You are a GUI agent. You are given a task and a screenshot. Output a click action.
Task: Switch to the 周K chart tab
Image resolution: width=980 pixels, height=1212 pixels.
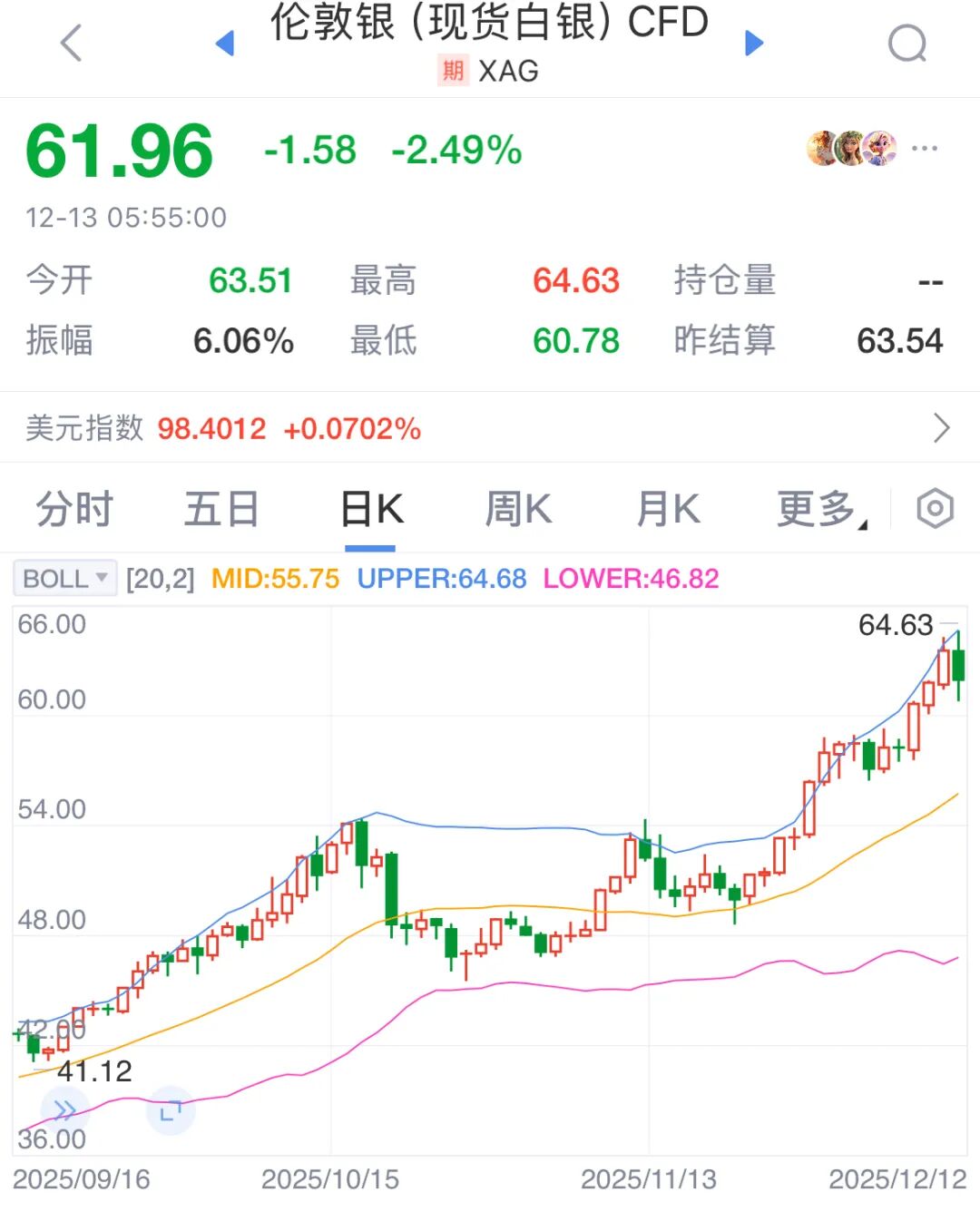[518, 509]
